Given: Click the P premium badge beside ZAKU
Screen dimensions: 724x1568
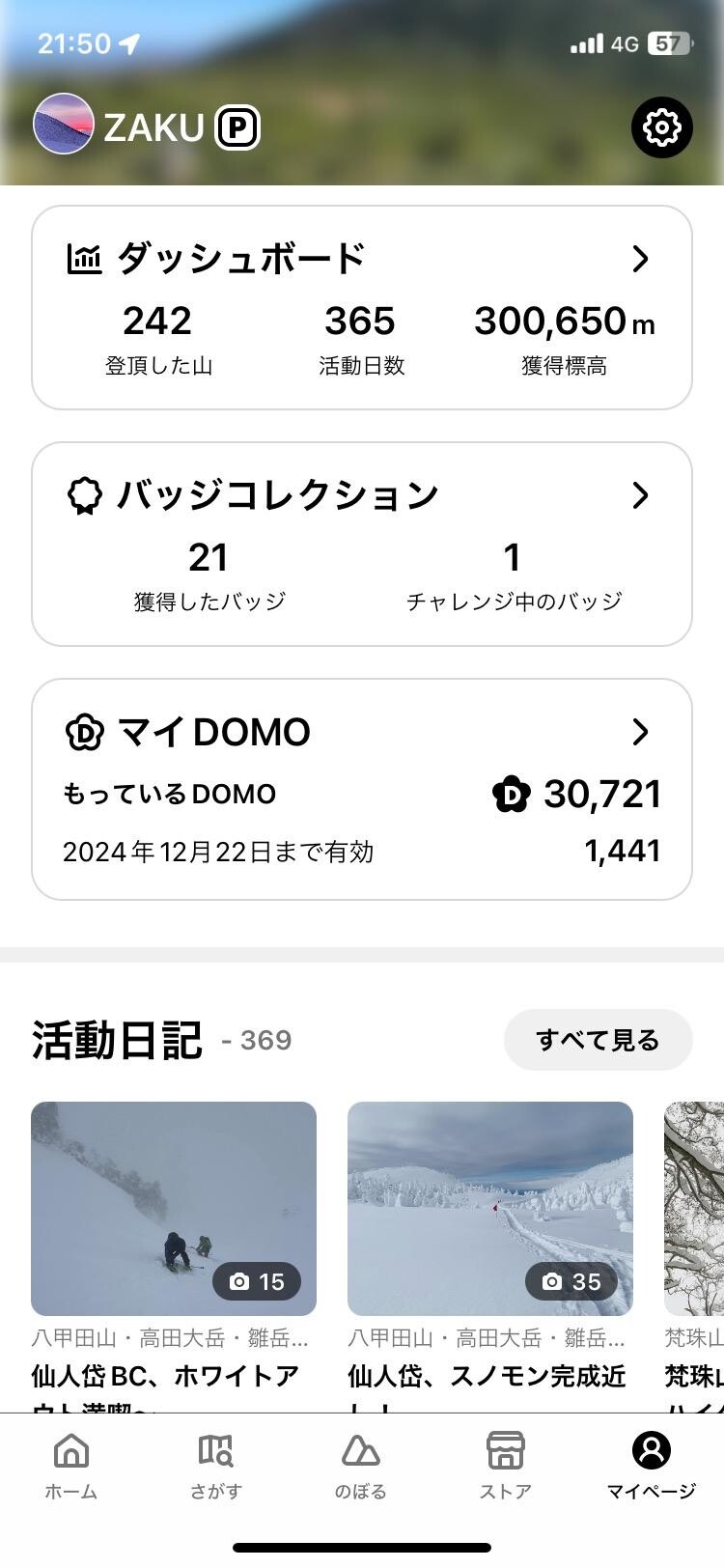Looking at the screenshot, I should tap(237, 126).
